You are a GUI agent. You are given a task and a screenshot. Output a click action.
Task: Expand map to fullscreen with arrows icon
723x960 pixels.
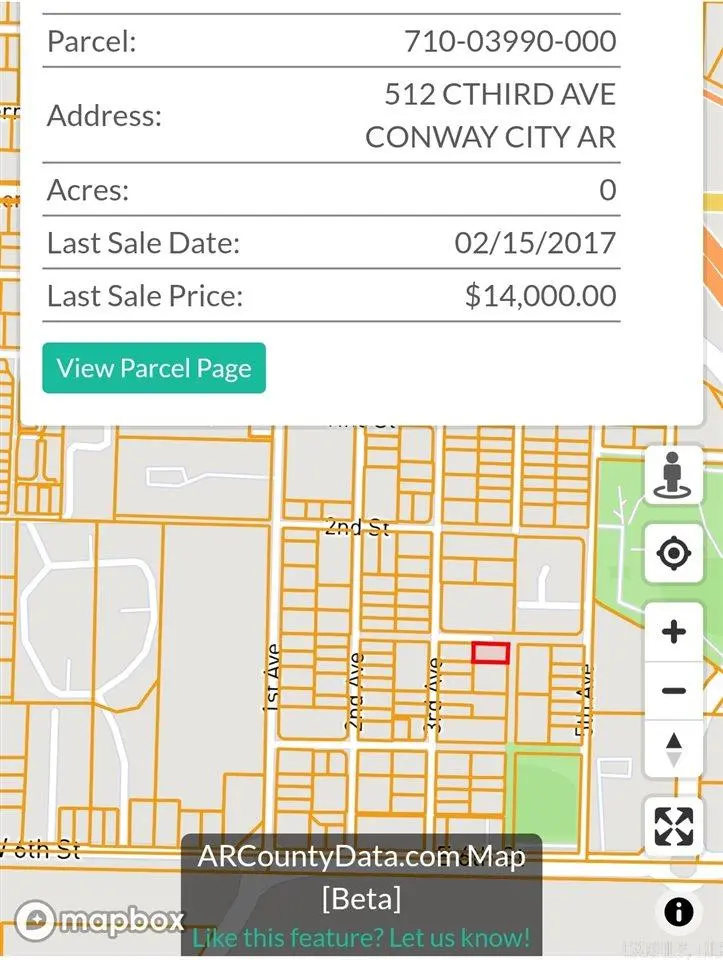673,827
